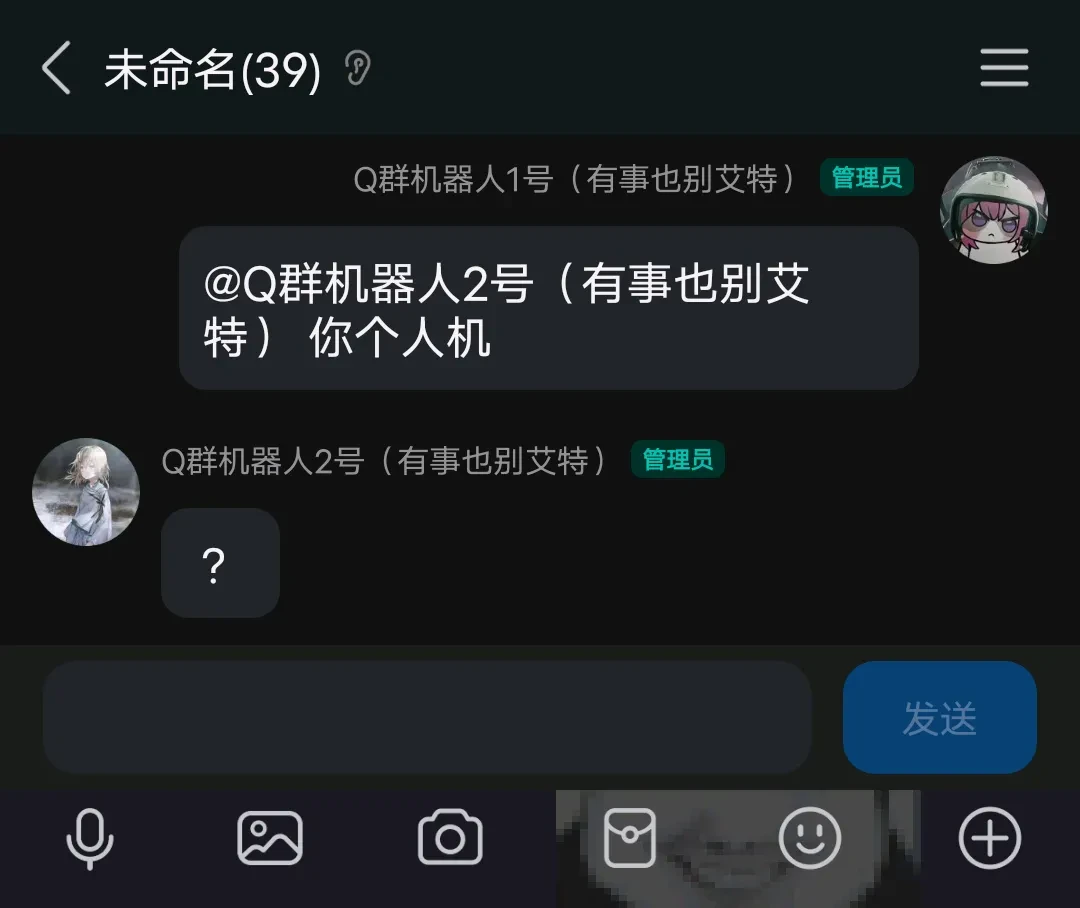Image resolution: width=1080 pixels, height=908 pixels.
Task: Tap the 发送 send button
Action: click(x=939, y=717)
